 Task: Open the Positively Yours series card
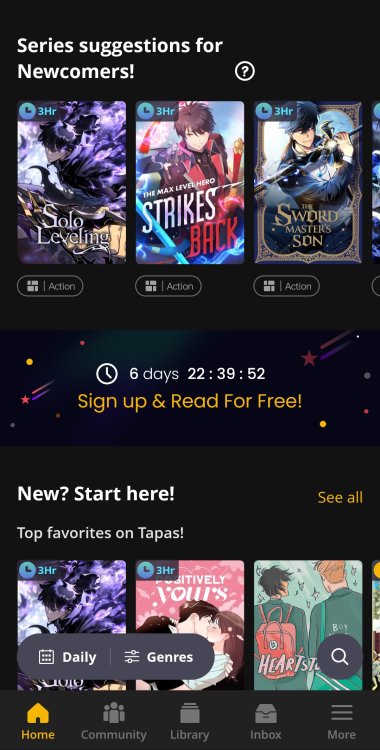[190, 625]
